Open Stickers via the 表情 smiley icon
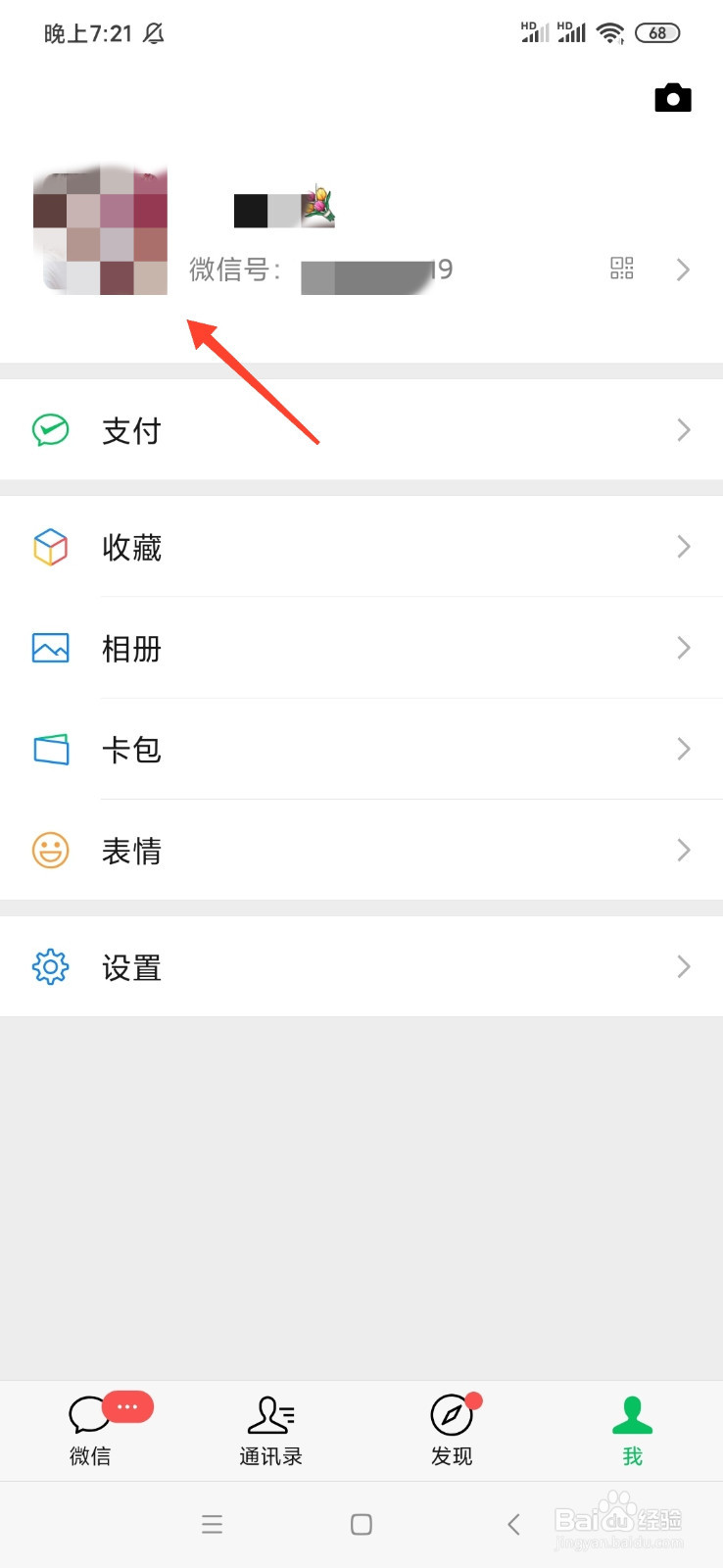The width and height of the screenshot is (723, 1568). (x=49, y=851)
